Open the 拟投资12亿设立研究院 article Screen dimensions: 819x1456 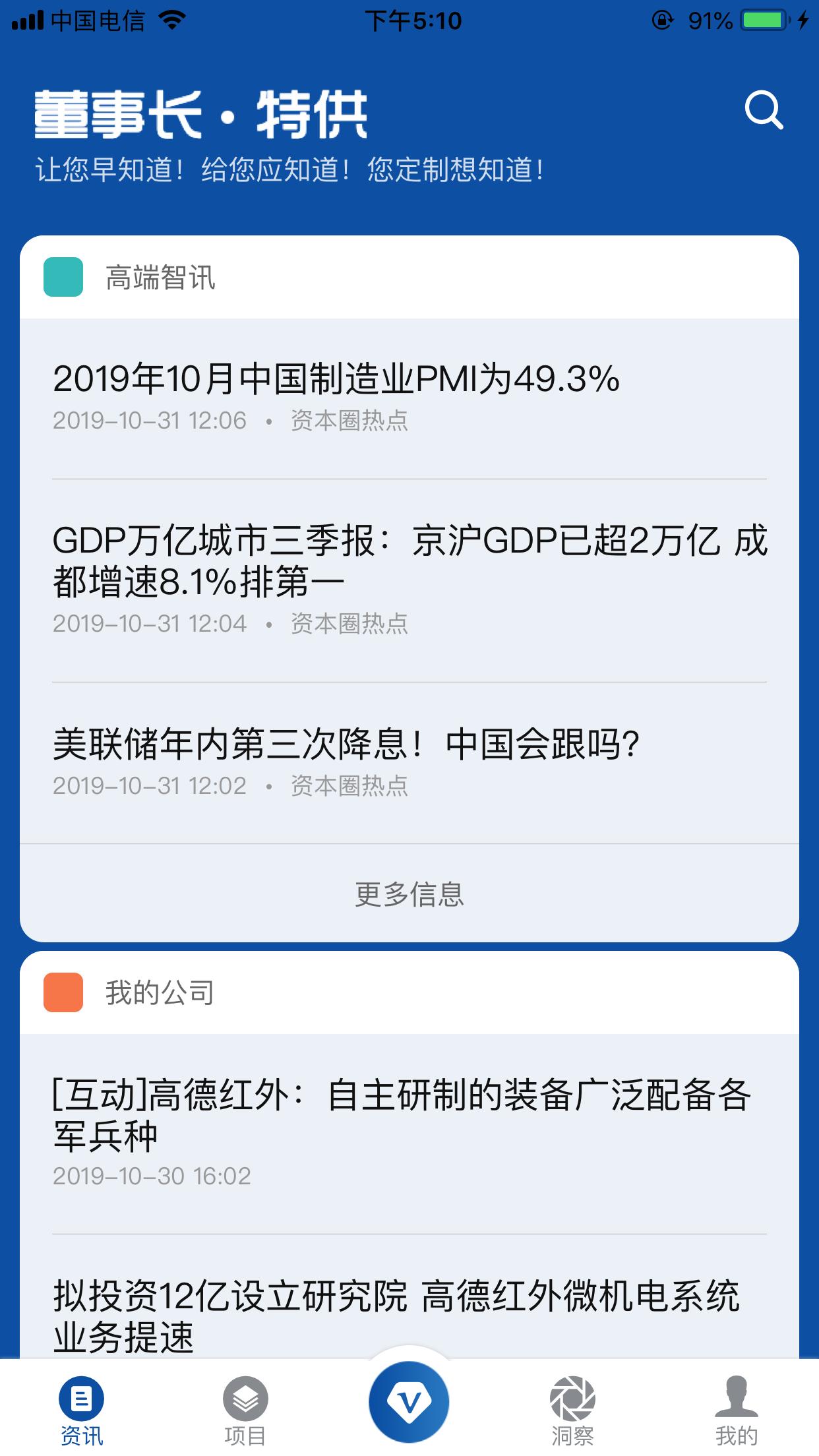pyautogui.click(x=396, y=1316)
